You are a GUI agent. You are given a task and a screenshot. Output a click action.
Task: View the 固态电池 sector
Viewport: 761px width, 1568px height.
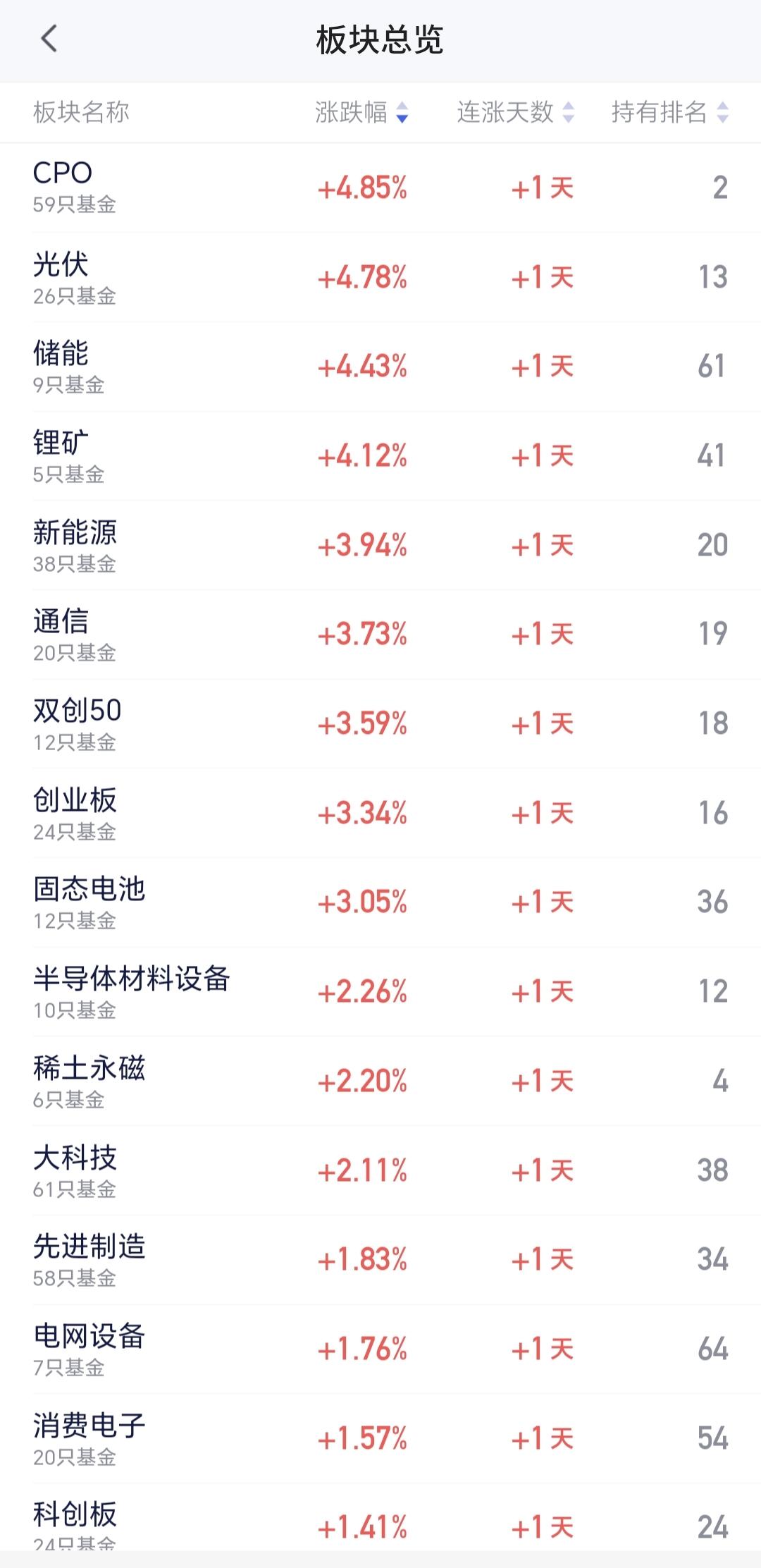coord(380,902)
